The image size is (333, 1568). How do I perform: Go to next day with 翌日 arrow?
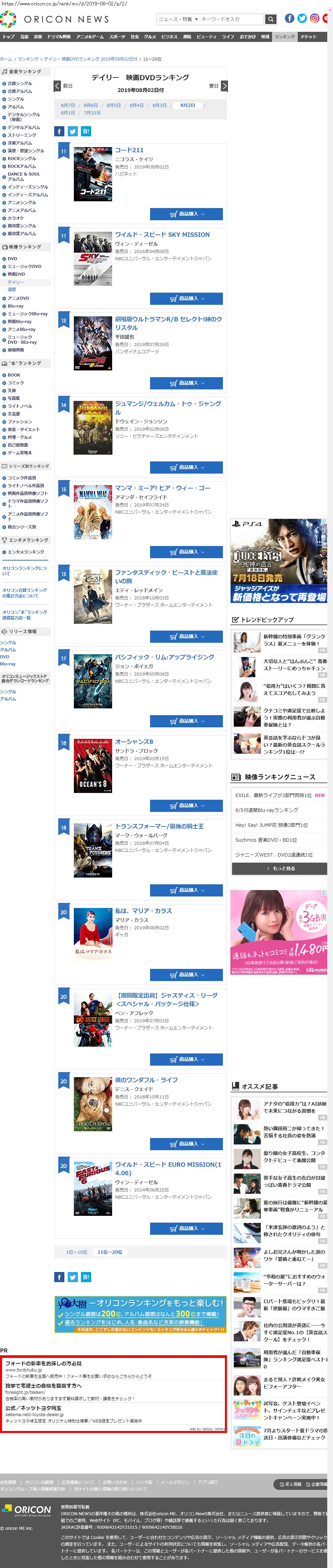coord(224,86)
